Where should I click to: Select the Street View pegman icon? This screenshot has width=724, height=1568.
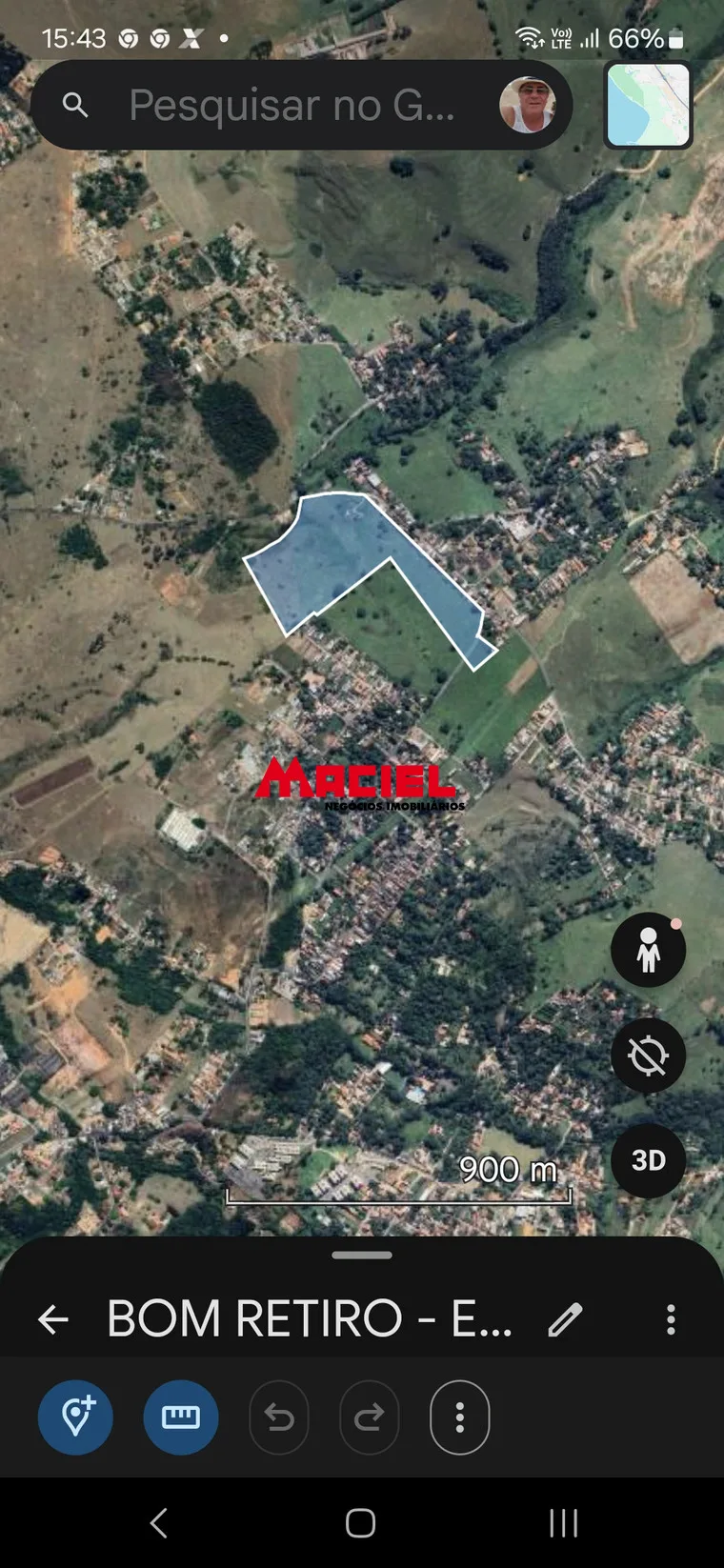[x=649, y=950]
